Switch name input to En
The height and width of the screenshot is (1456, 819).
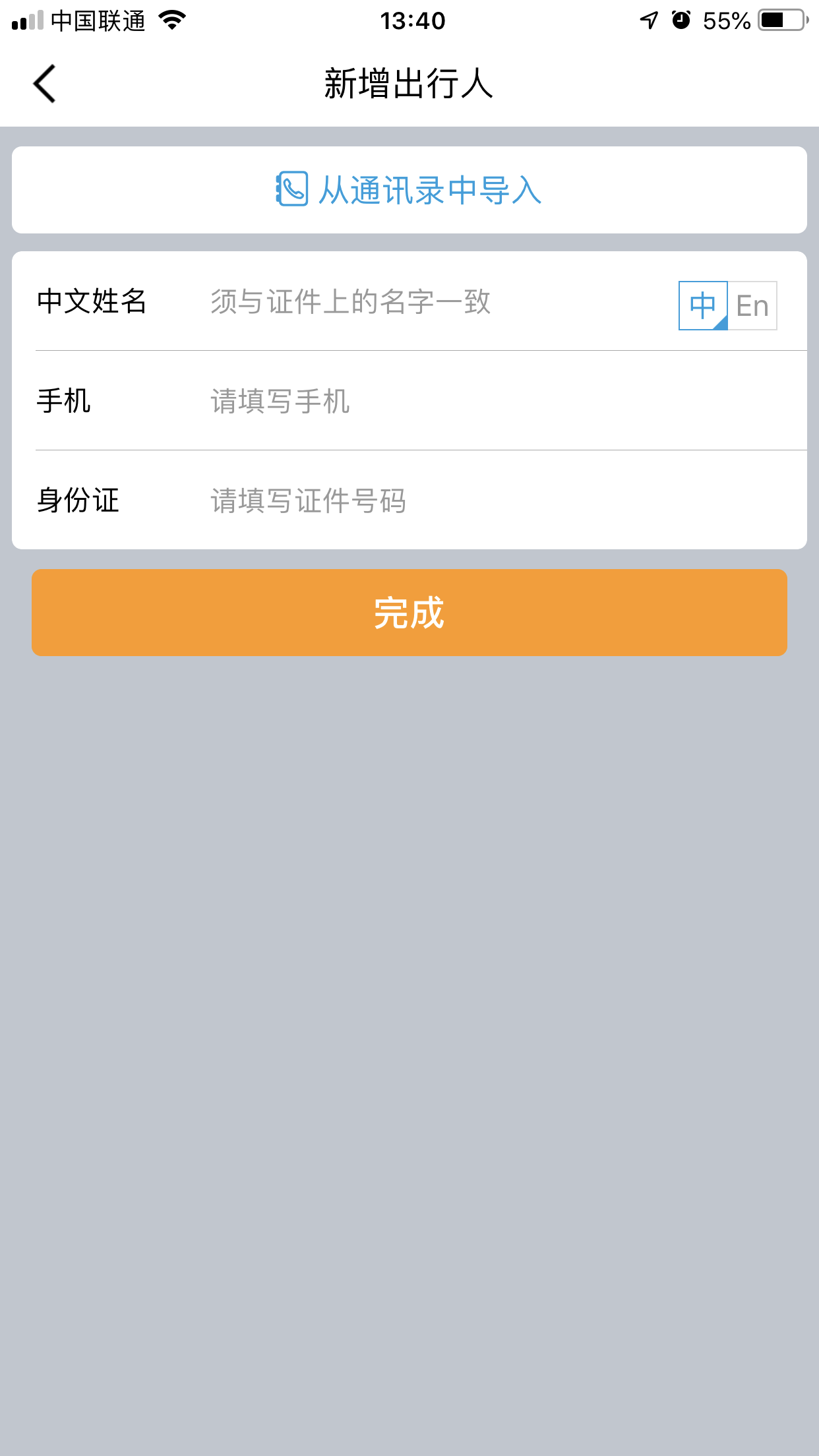[752, 305]
